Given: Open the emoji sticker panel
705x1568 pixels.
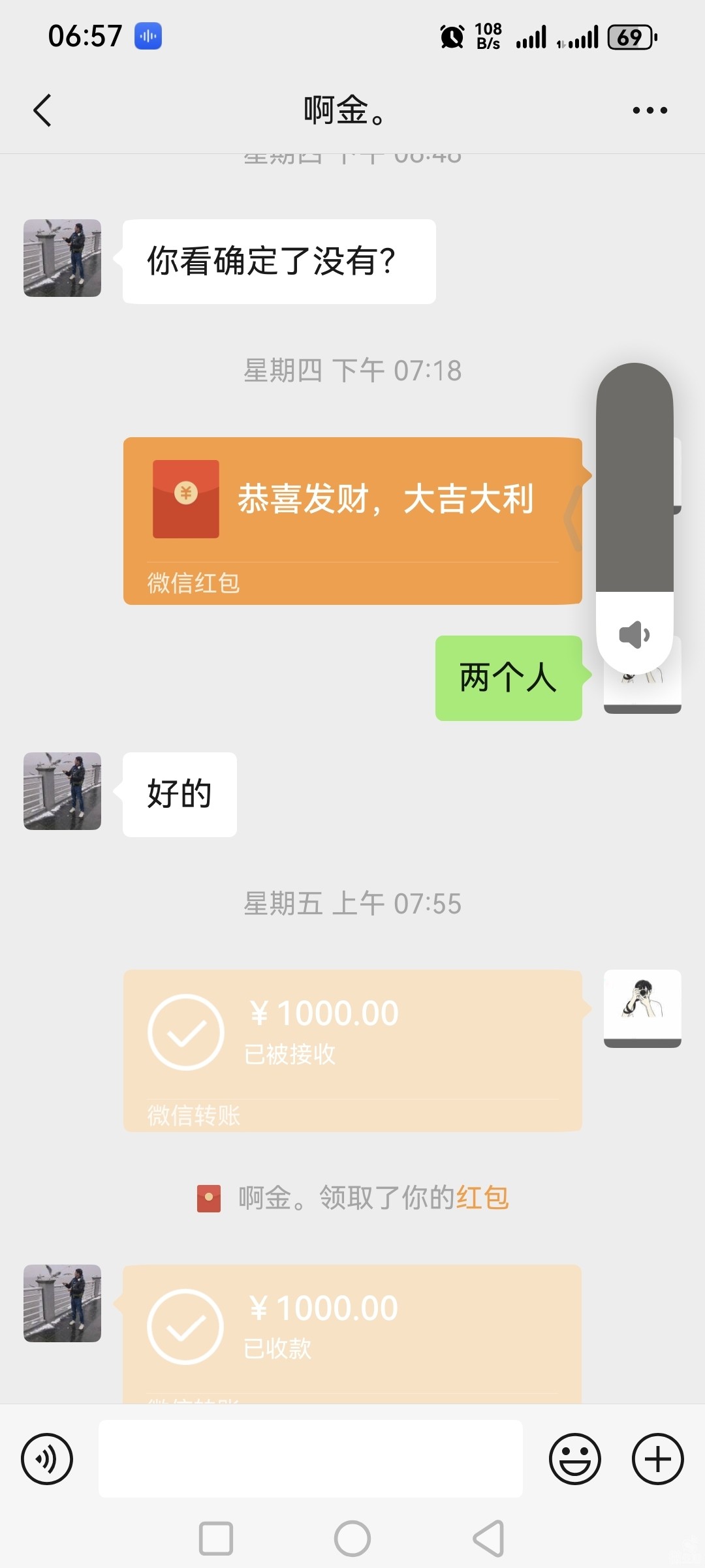Looking at the screenshot, I should pos(574,1458).
